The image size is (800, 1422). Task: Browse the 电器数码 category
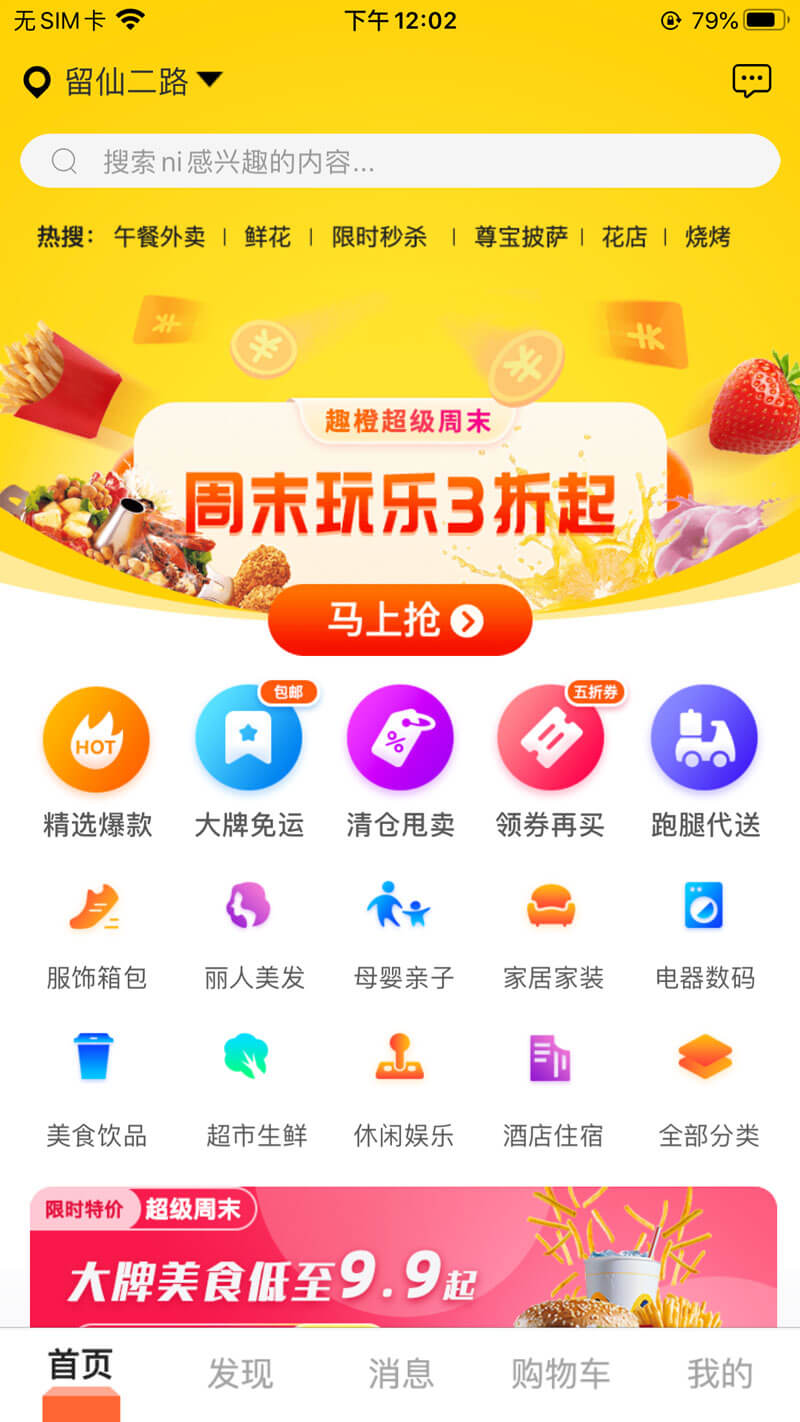coord(704,932)
